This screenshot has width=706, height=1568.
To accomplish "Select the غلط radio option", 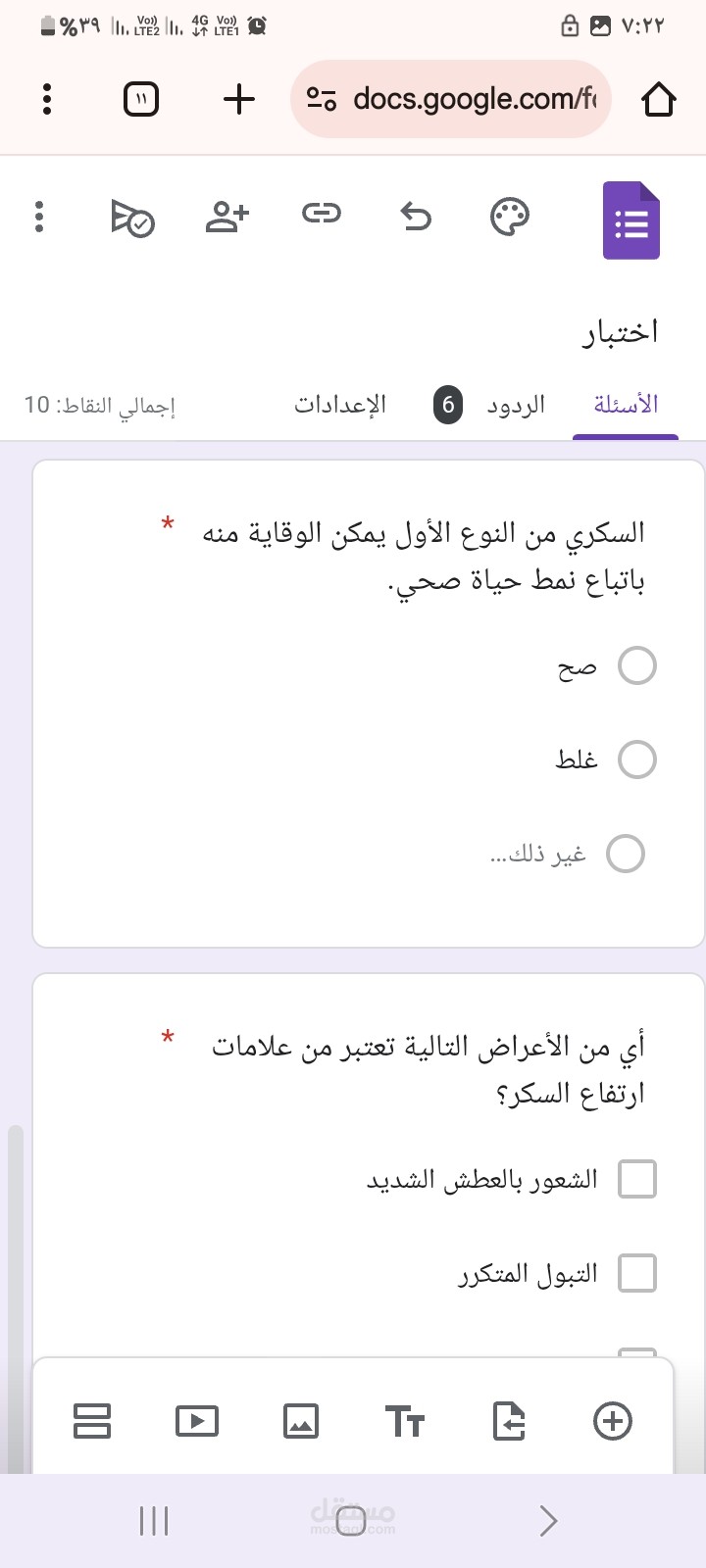I will (637, 759).
